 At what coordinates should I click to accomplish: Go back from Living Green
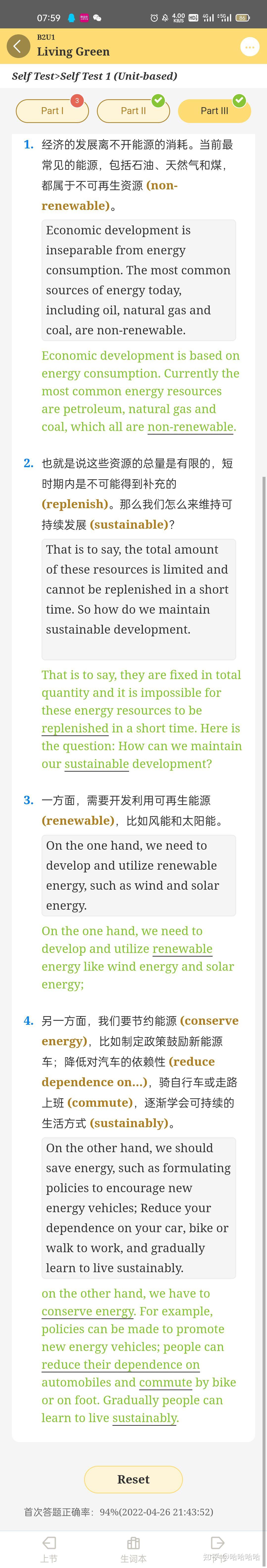tap(18, 46)
